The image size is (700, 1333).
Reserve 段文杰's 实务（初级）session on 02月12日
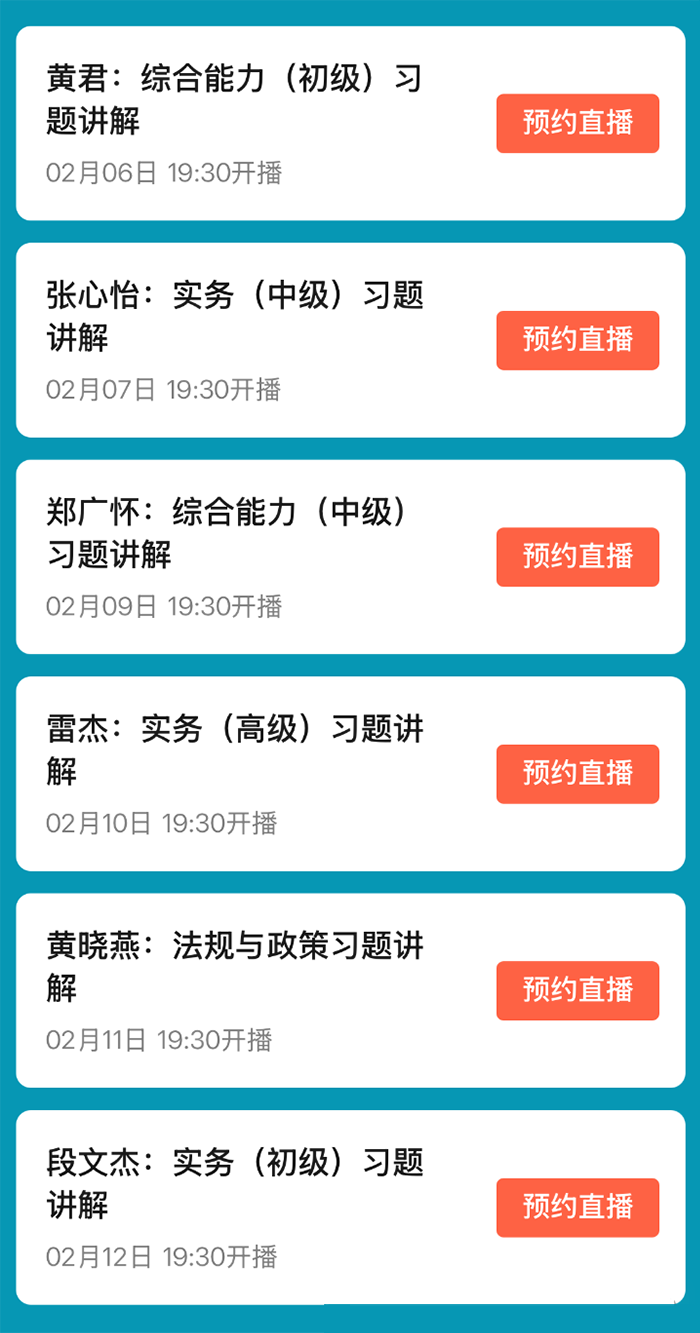tap(577, 1207)
